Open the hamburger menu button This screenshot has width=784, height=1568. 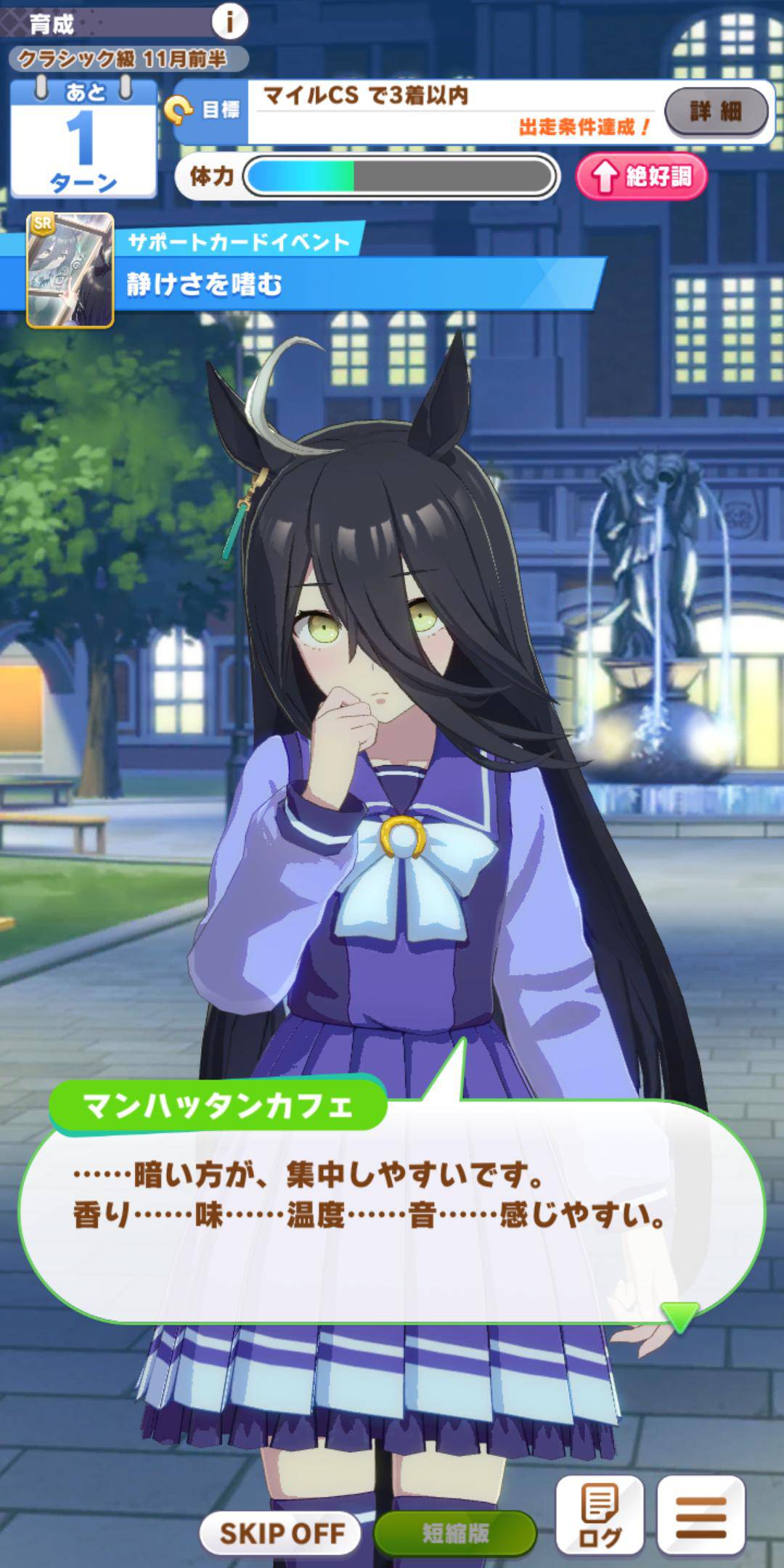(x=701, y=1515)
